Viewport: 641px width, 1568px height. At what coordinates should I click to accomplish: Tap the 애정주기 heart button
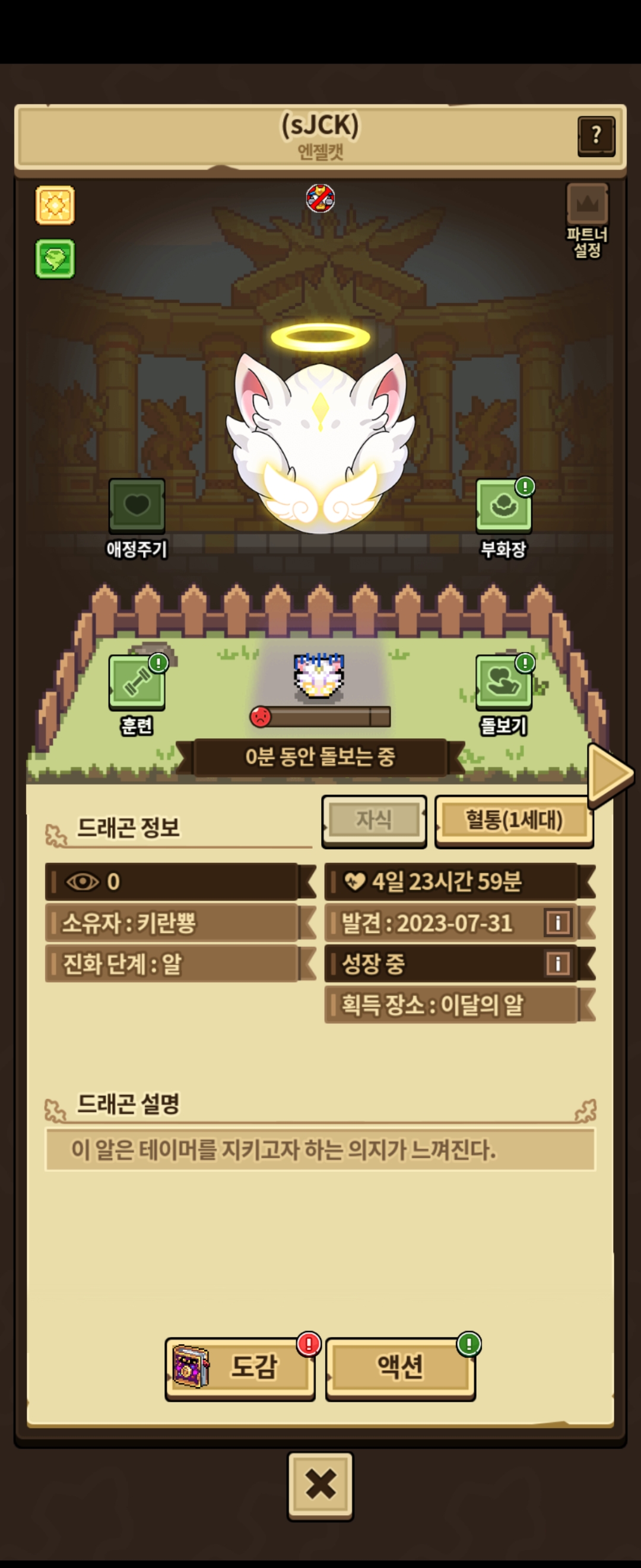137,506
